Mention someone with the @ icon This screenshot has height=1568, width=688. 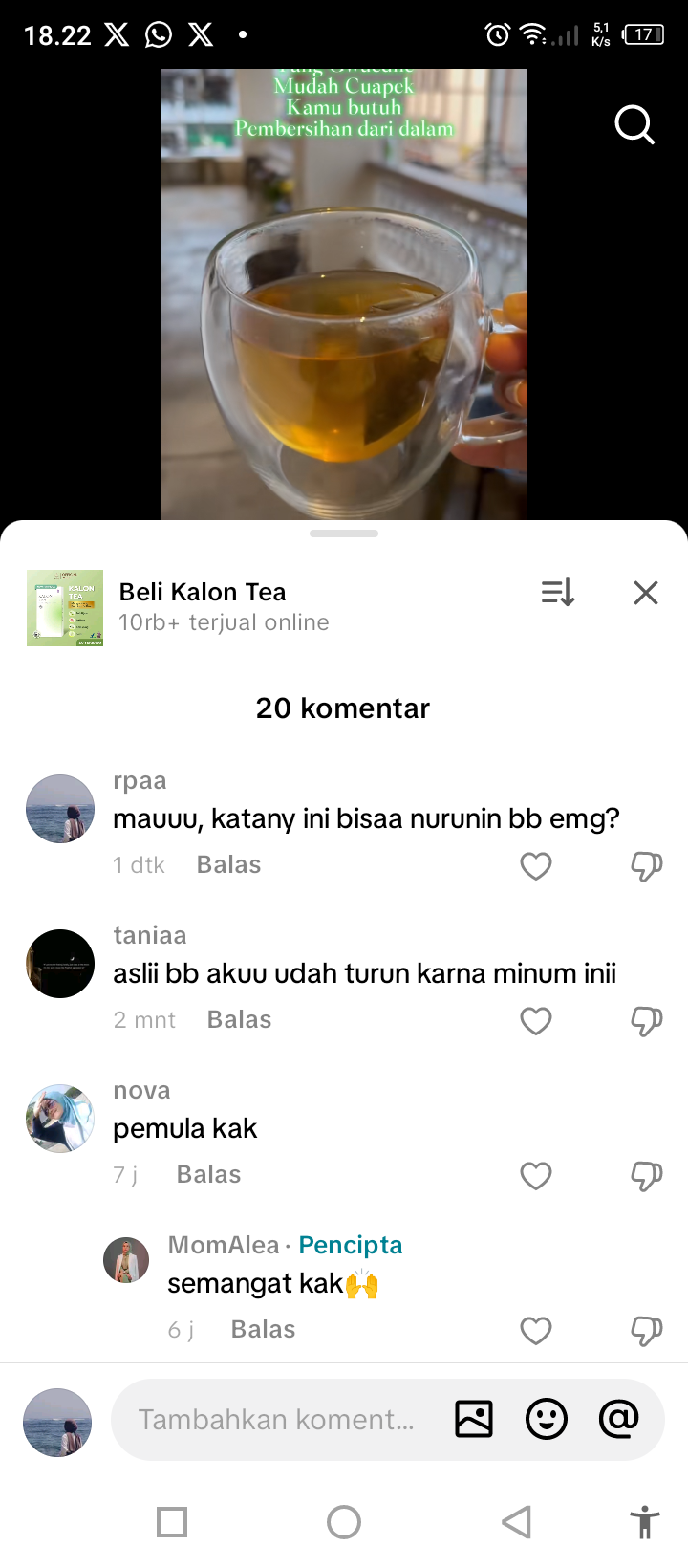click(x=619, y=1419)
